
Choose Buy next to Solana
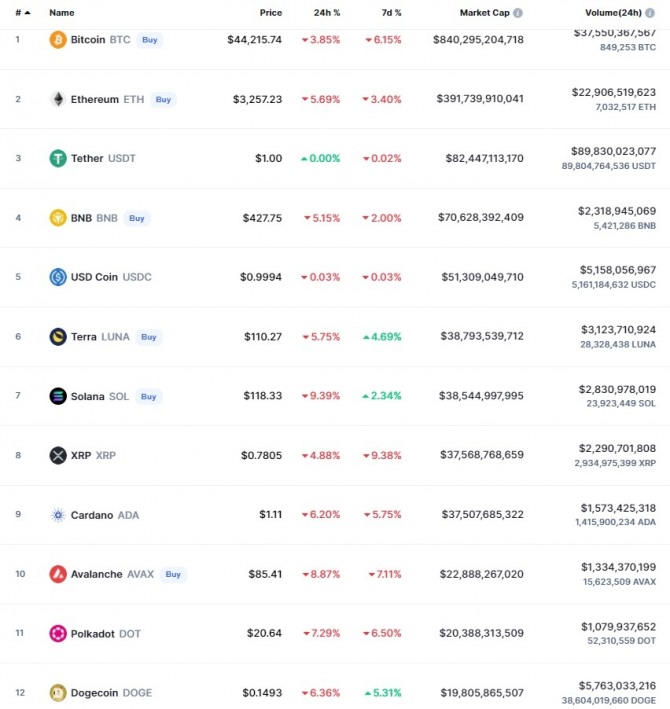point(148,396)
